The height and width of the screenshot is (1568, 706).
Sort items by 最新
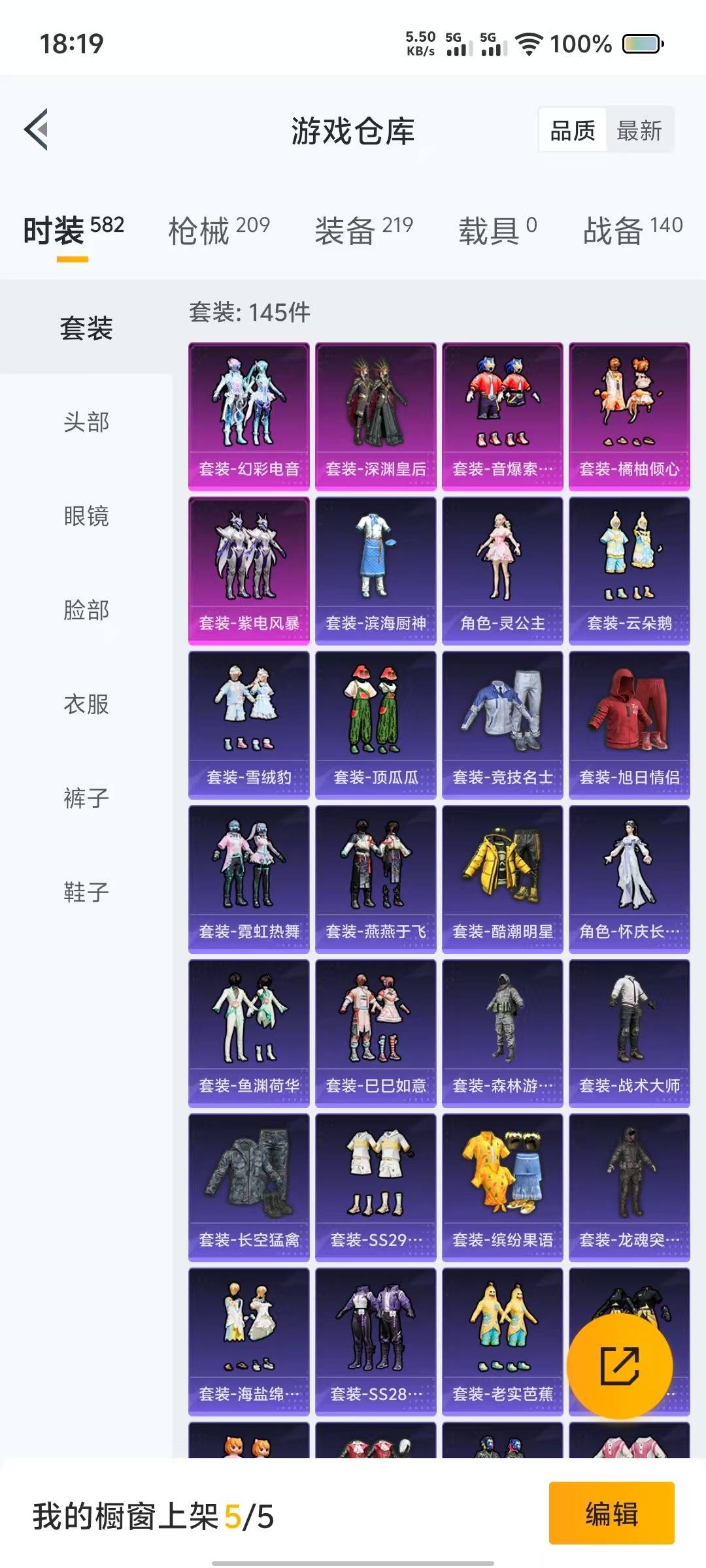click(639, 130)
